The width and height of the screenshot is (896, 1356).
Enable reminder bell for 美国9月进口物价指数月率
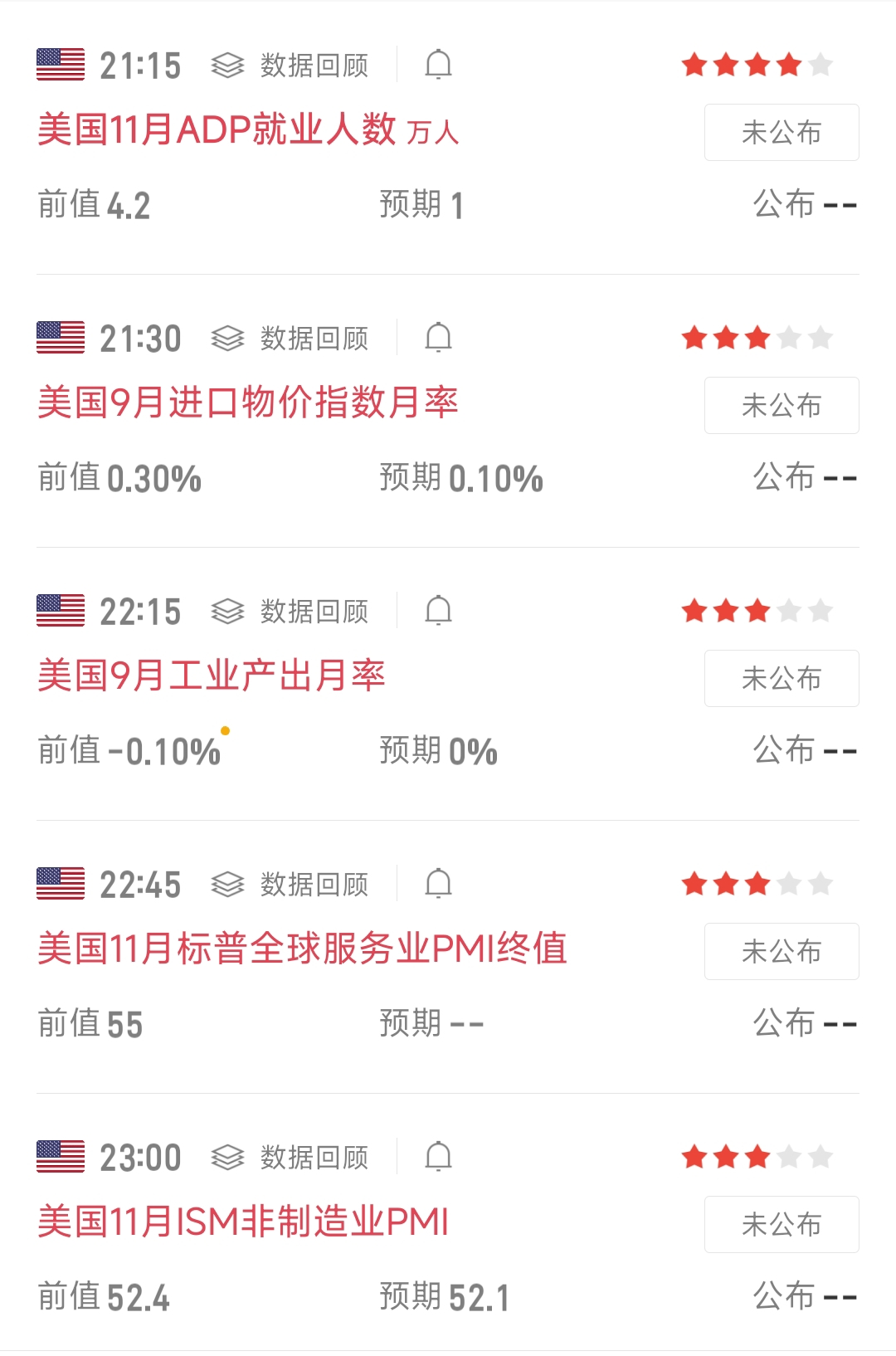point(438,338)
